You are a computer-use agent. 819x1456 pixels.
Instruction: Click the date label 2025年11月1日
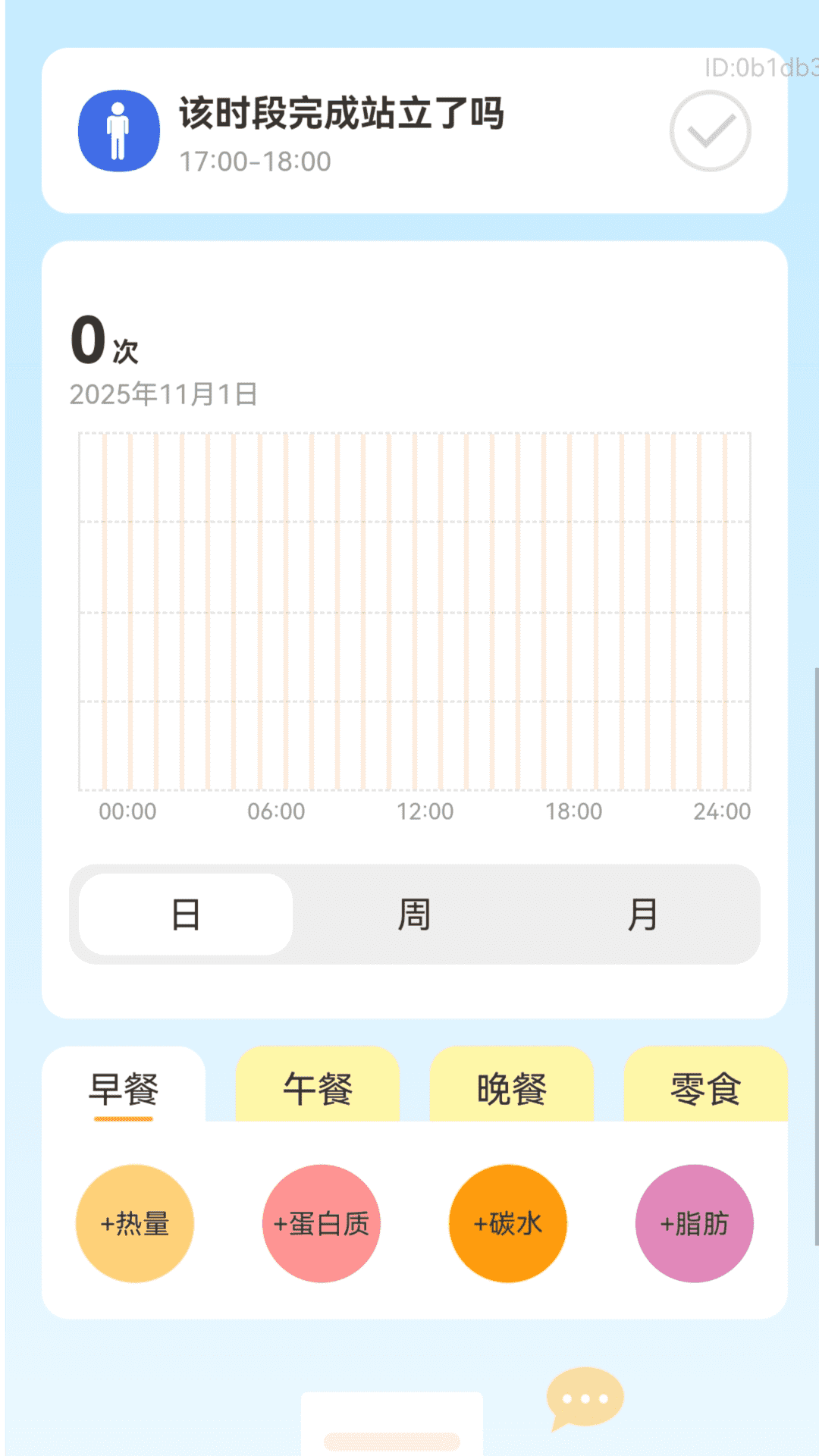[162, 394]
